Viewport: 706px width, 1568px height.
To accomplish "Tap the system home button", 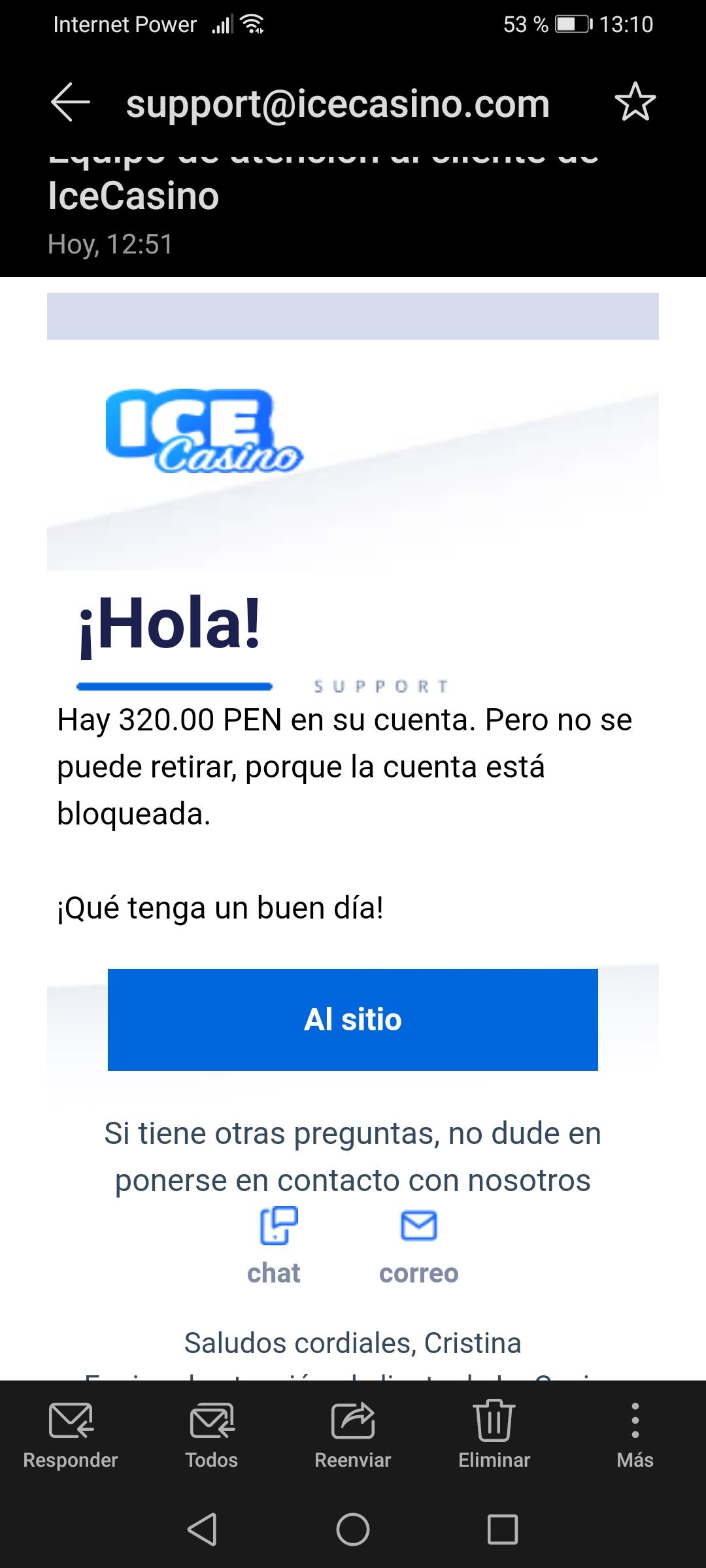I will click(353, 1529).
